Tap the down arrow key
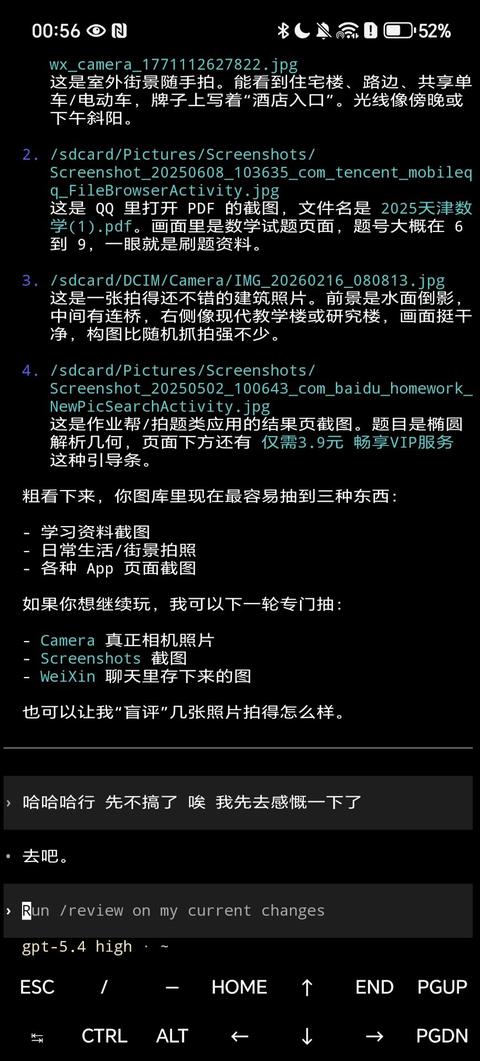The height and width of the screenshot is (1061, 480). [307, 1036]
